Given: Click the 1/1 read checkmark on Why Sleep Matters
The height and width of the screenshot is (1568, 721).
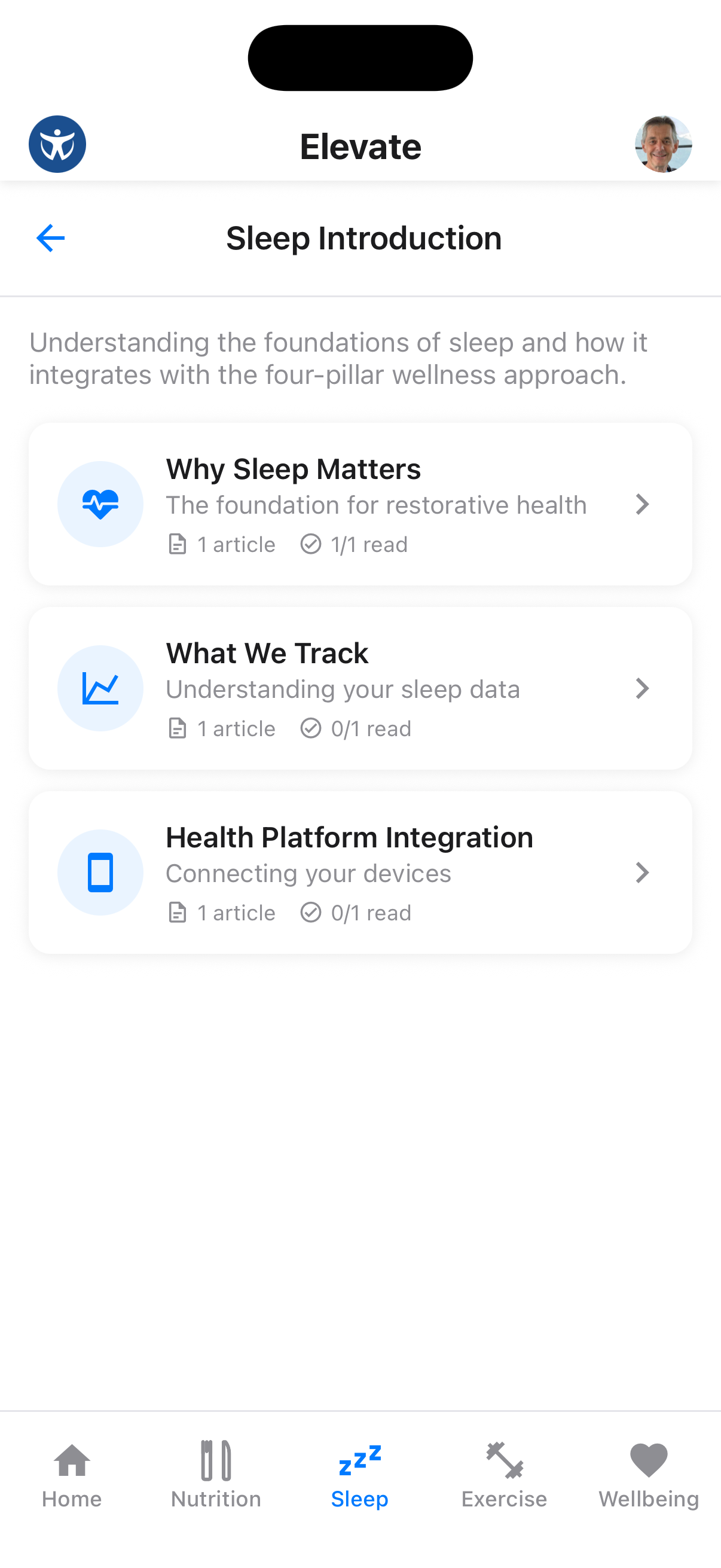Looking at the screenshot, I should [x=311, y=544].
